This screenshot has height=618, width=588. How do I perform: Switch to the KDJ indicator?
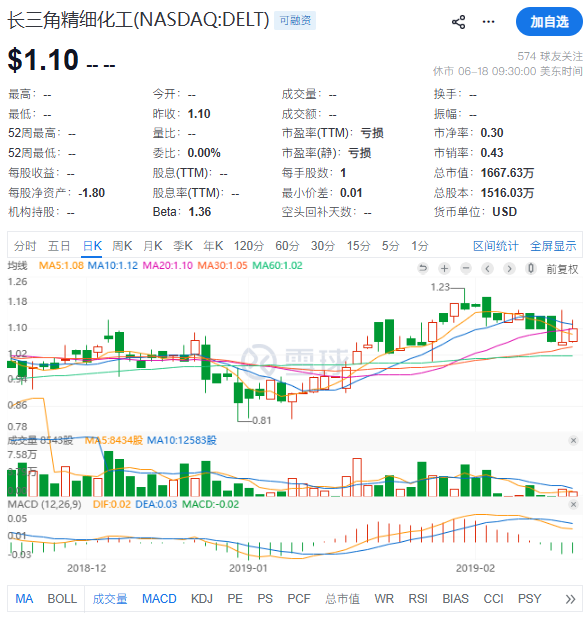(x=202, y=599)
